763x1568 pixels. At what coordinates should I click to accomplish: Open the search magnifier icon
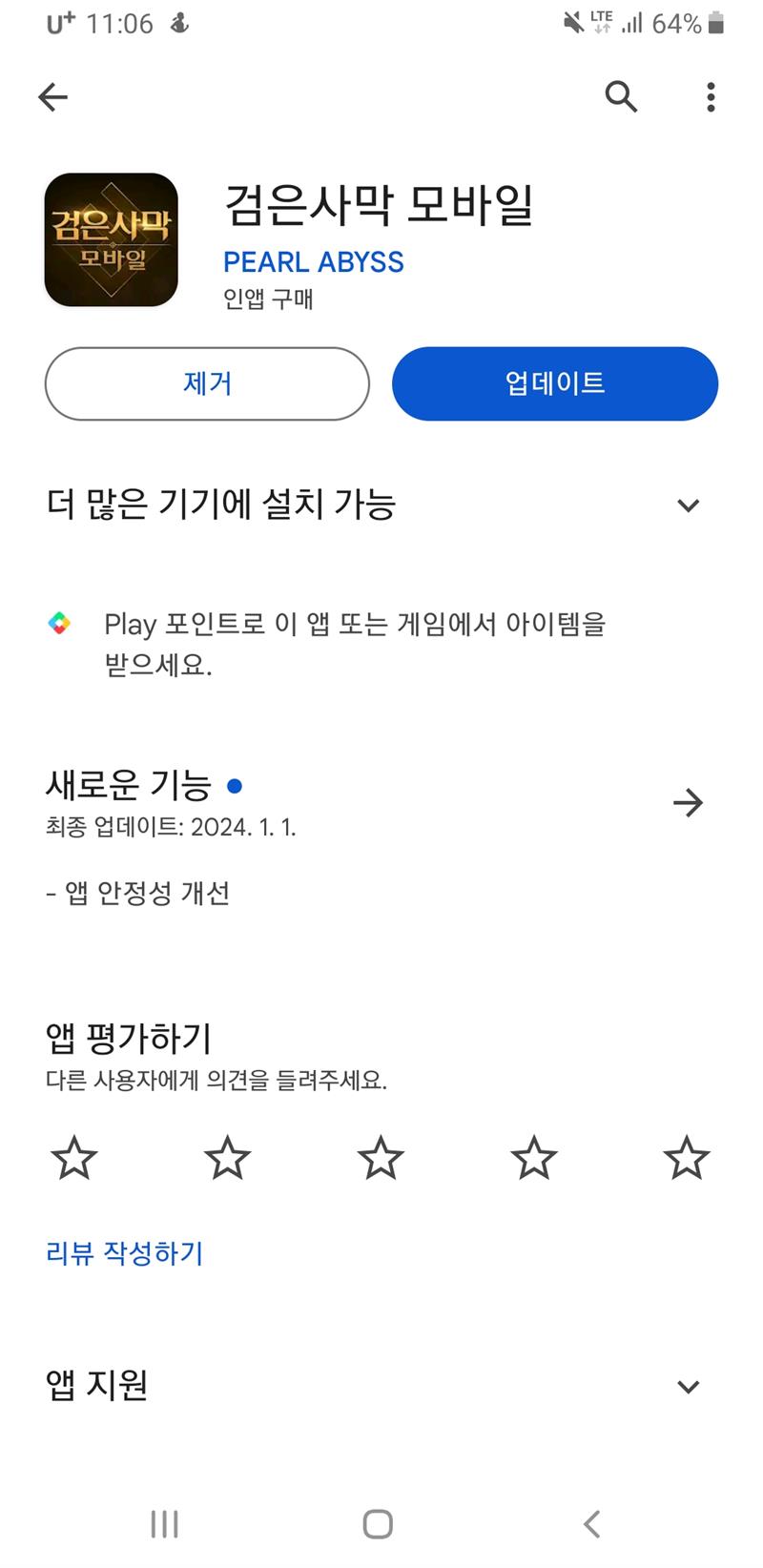621,96
